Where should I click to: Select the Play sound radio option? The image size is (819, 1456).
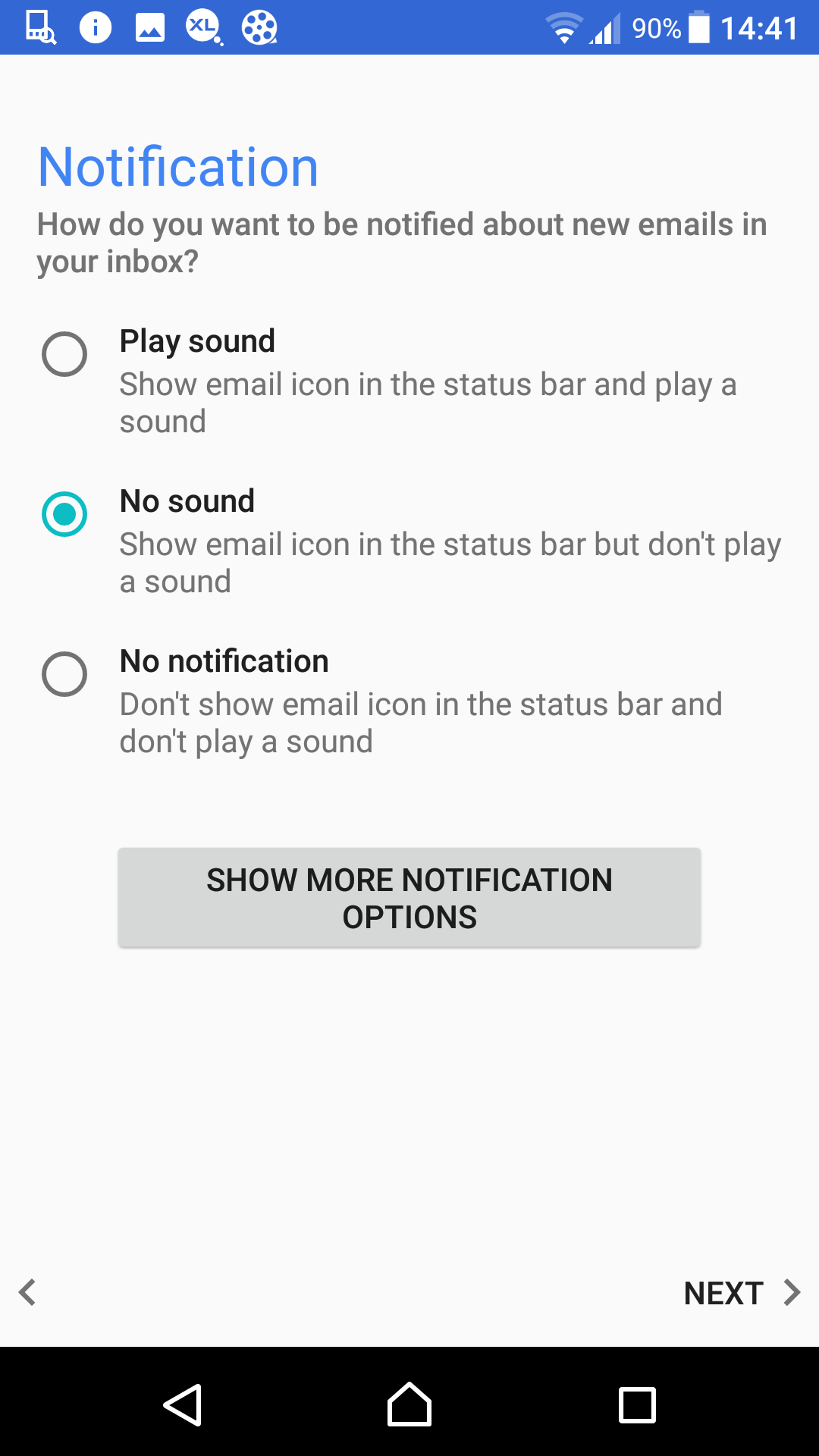point(64,354)
